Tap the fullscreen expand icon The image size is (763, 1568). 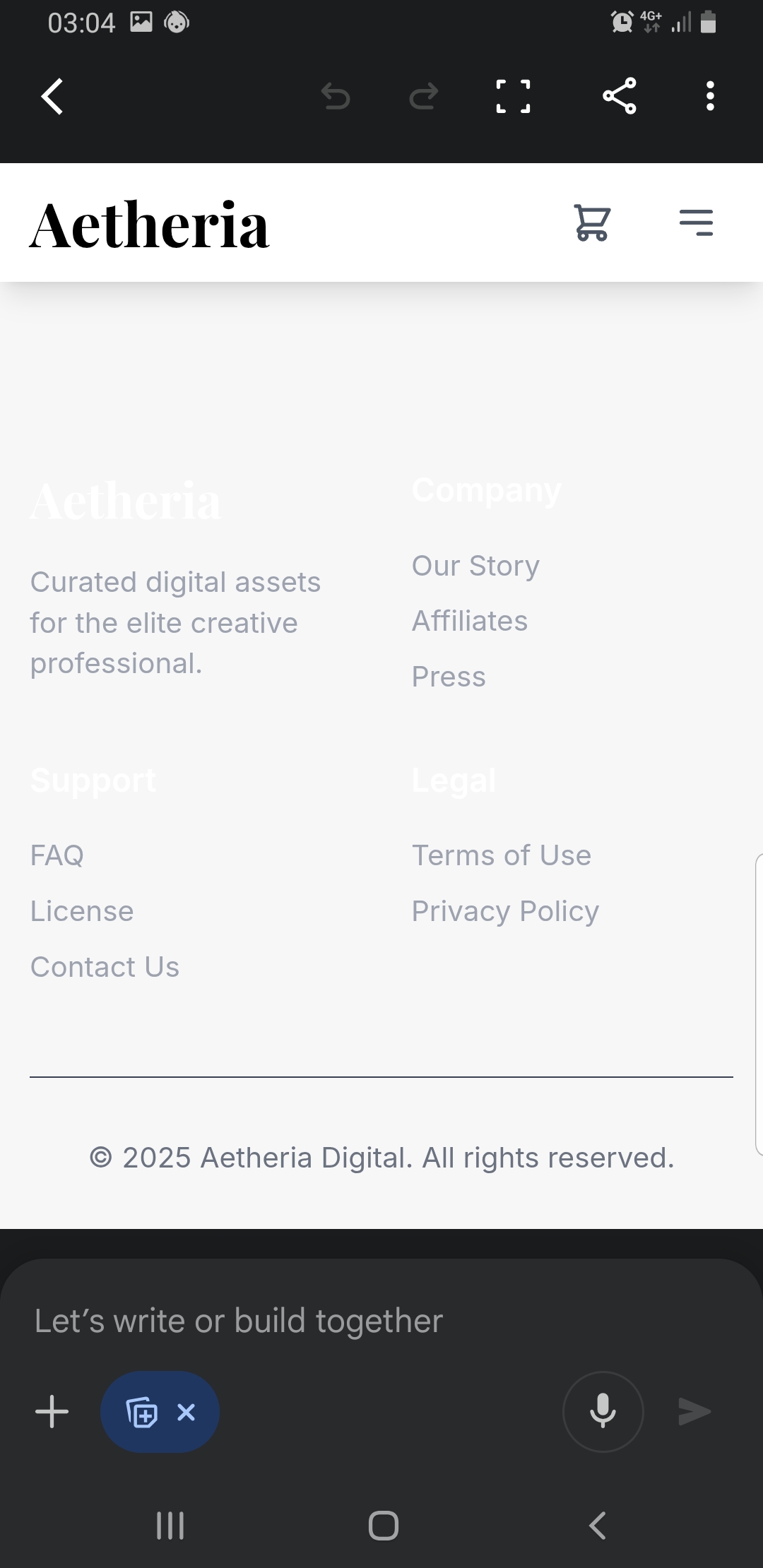(513, 96)
